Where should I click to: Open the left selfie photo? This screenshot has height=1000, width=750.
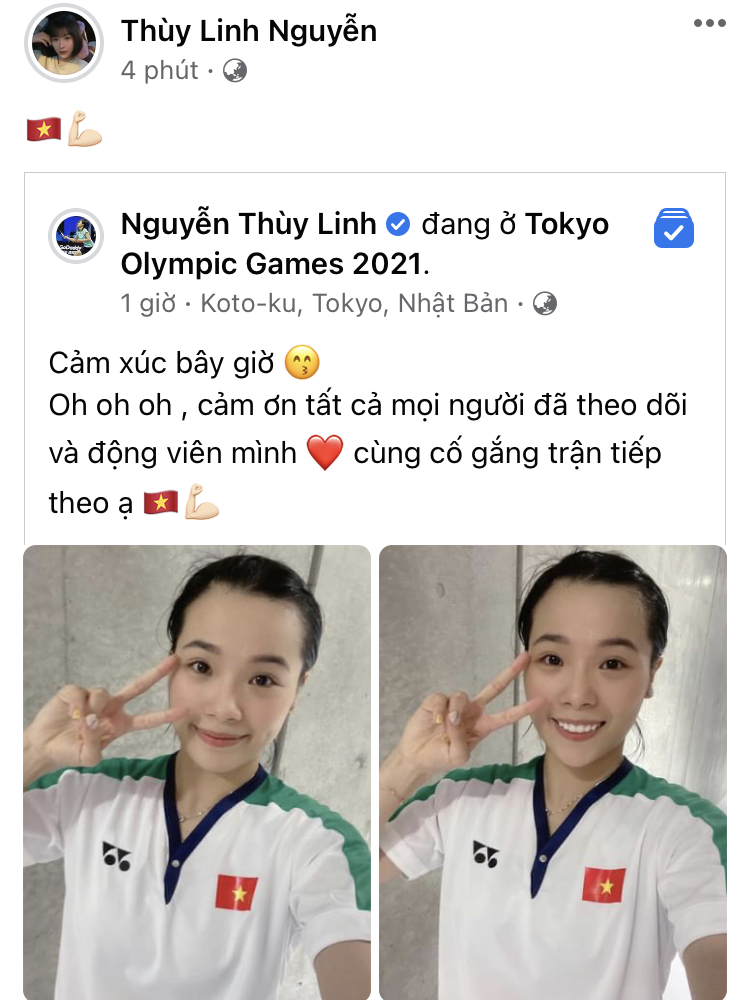pyautogui.click(x=197, y=772)
